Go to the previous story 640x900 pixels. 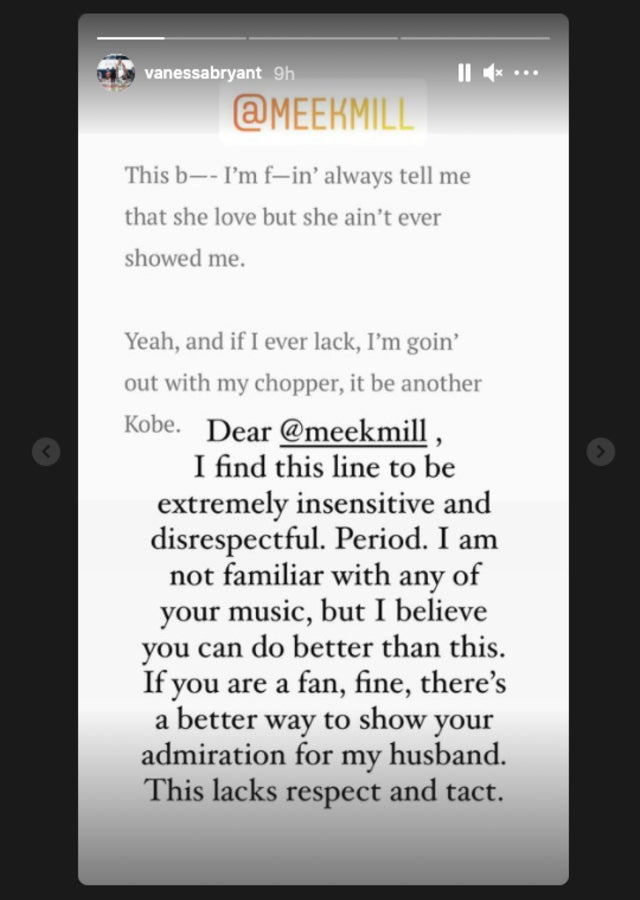[46, 452]
